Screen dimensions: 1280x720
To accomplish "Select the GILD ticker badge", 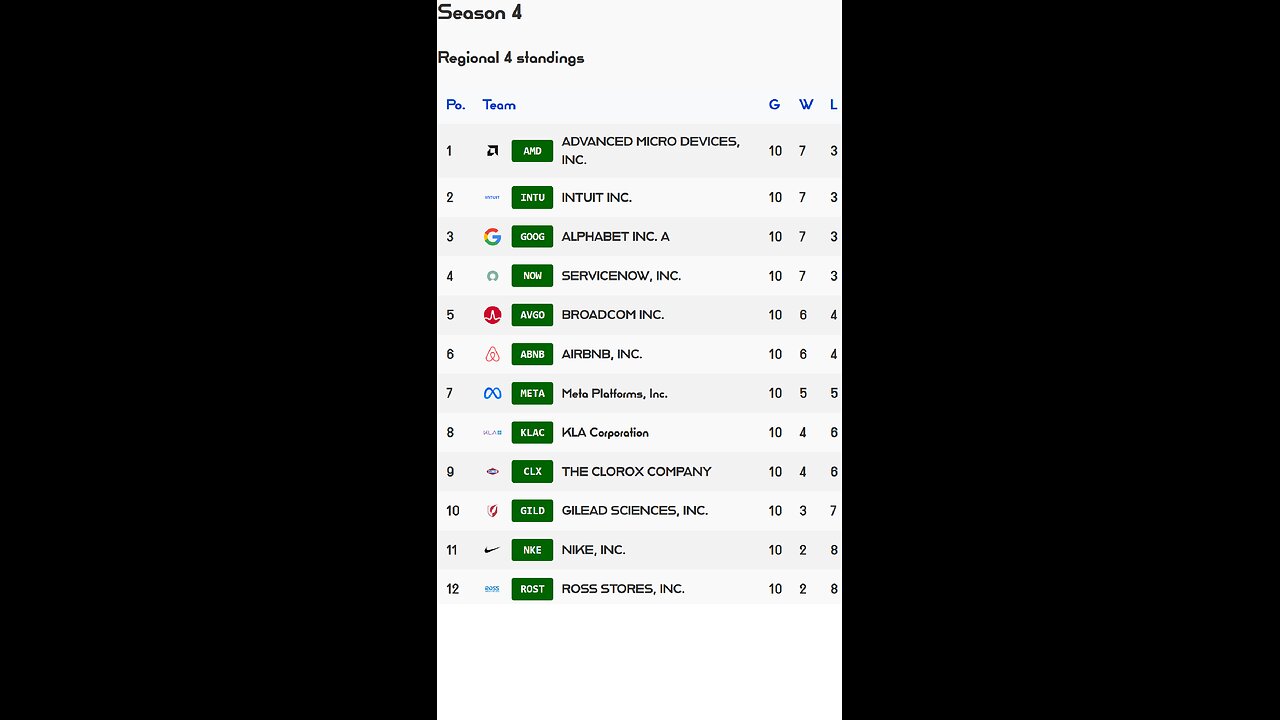I will (532, 511).
